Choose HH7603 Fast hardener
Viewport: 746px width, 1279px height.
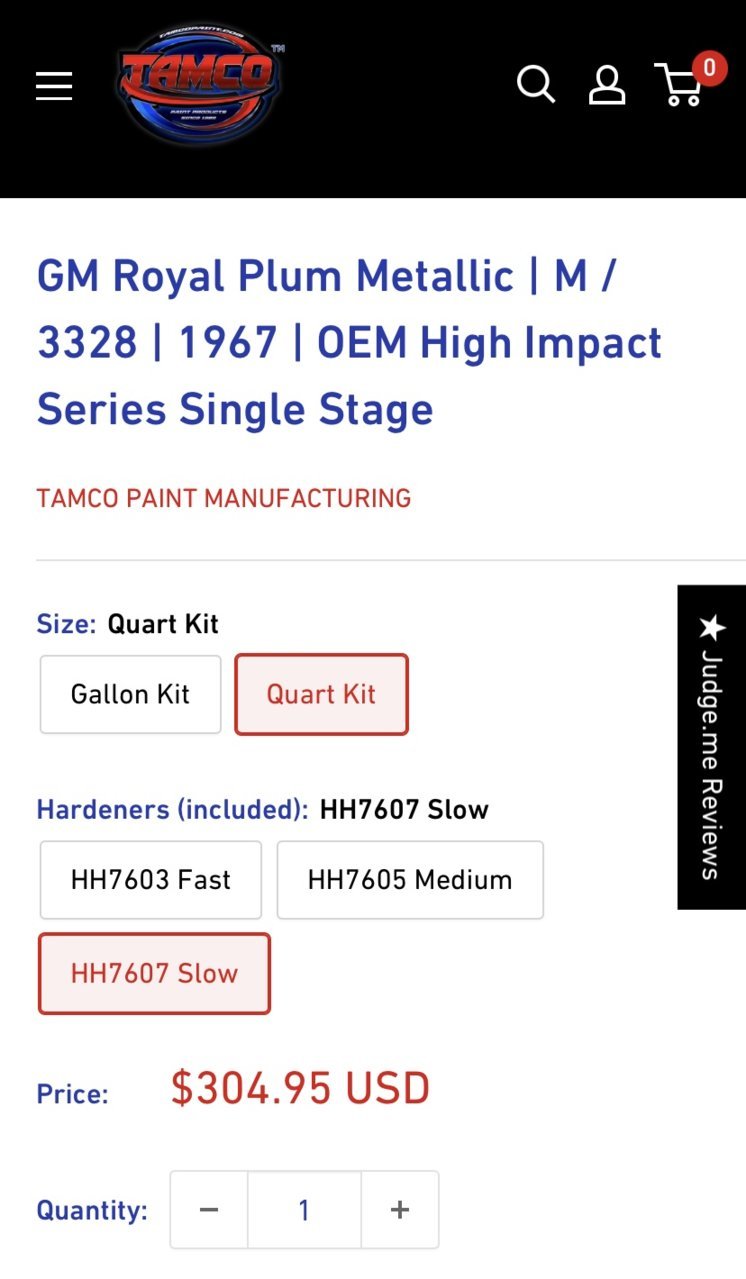pyautogui.click(x=151, y=880)
